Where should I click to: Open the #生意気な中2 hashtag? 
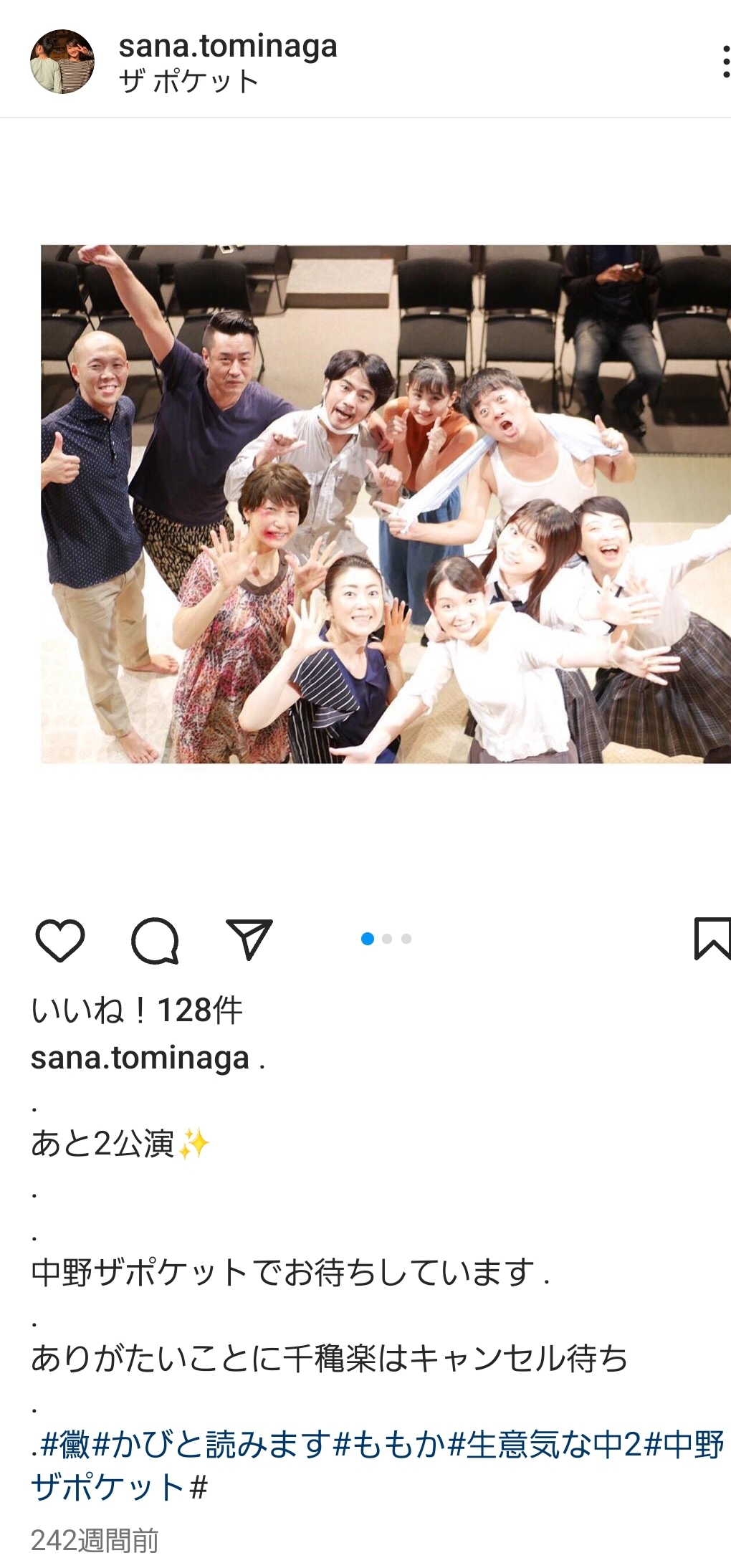(x=545, y=1444)
